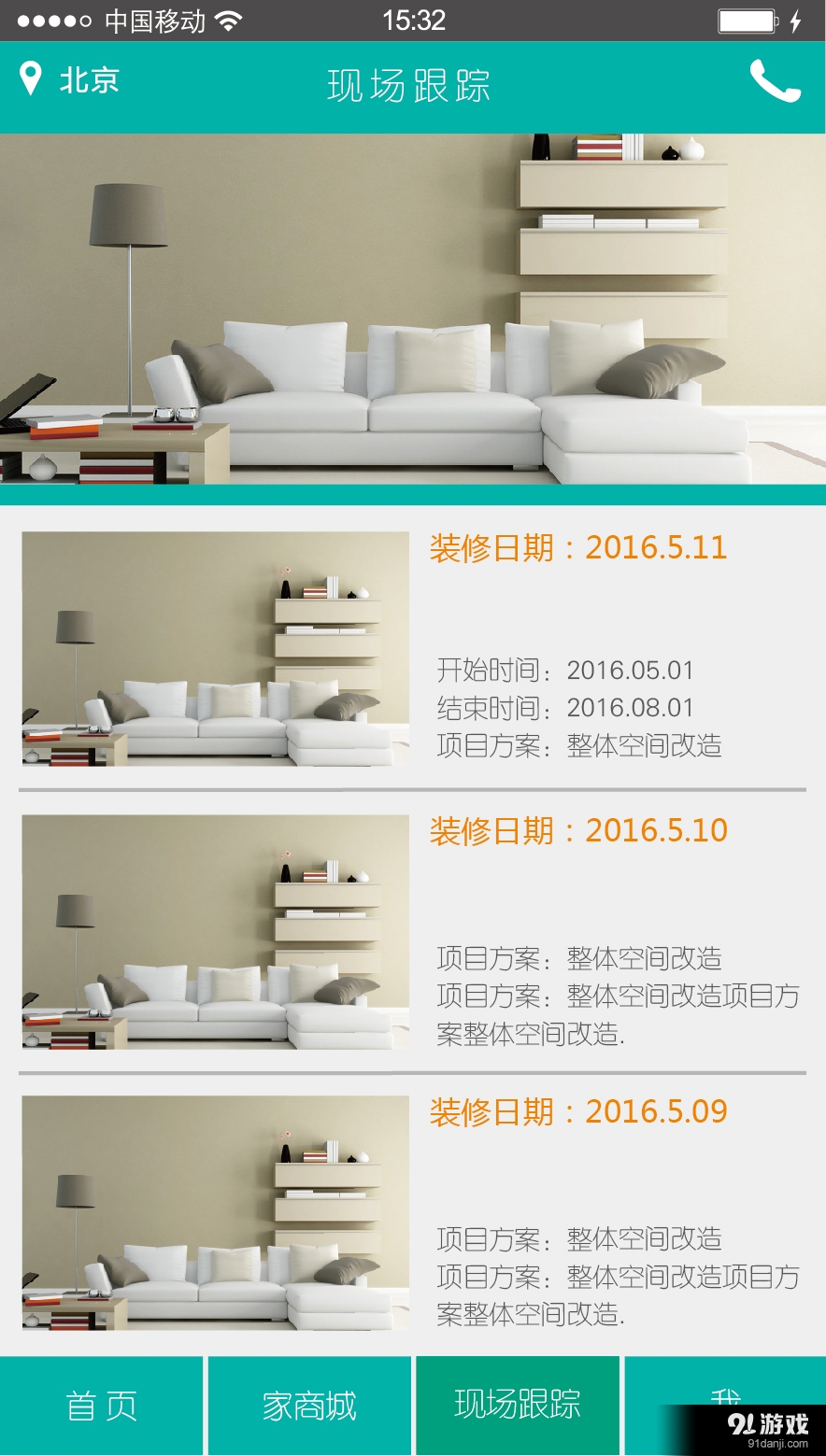The width and height of the screenshot is (826, 1456).
Task: Open the top sofa banner
Action: [413, 308]
